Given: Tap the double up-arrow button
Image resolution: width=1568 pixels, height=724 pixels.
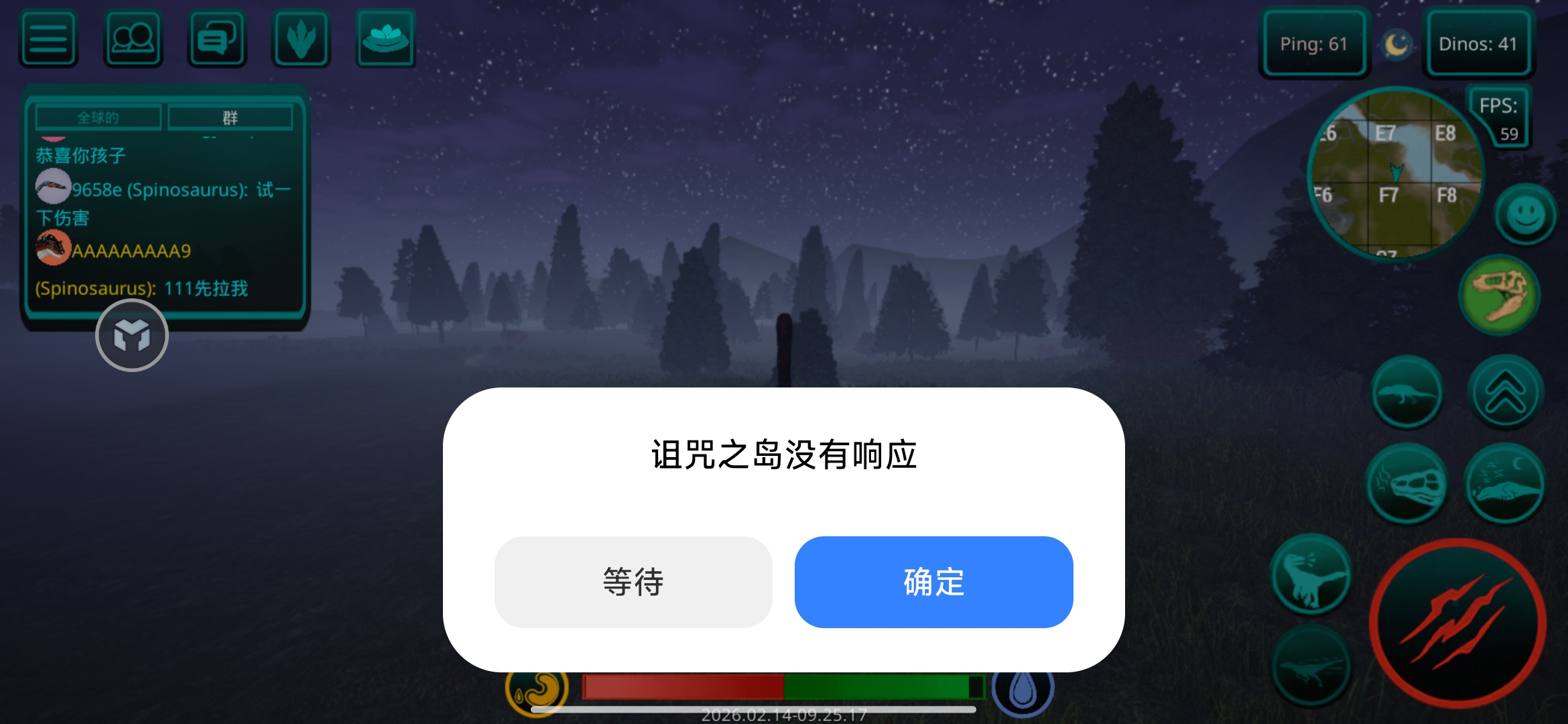Looking at the screenshot, I should tap(1505, 392).
